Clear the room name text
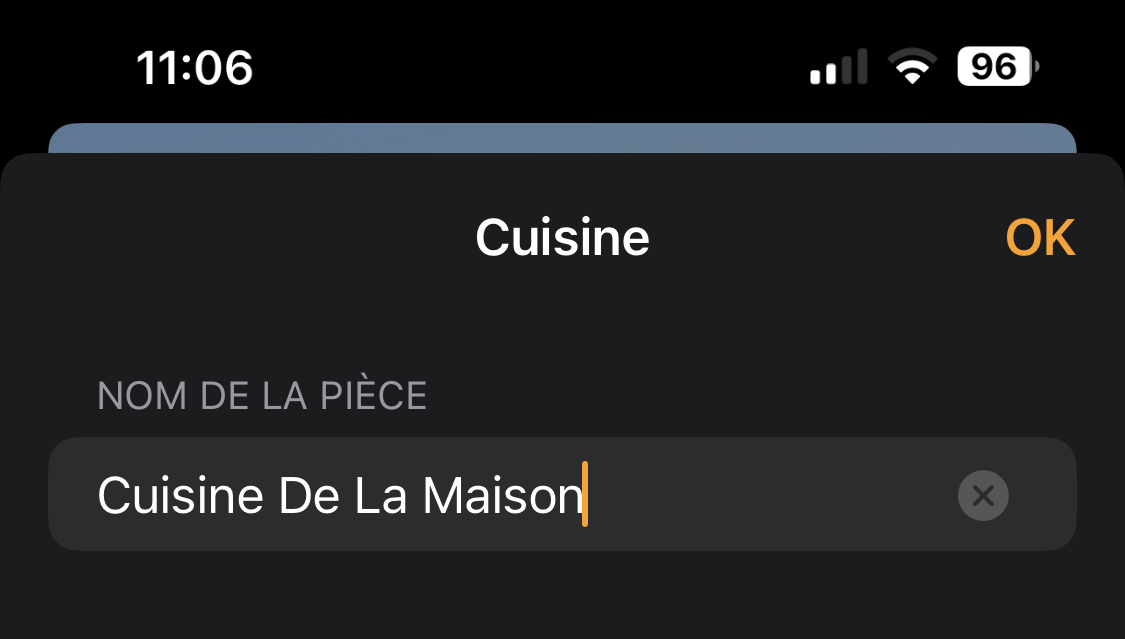The image size is (1125, 639). (983, 496)
